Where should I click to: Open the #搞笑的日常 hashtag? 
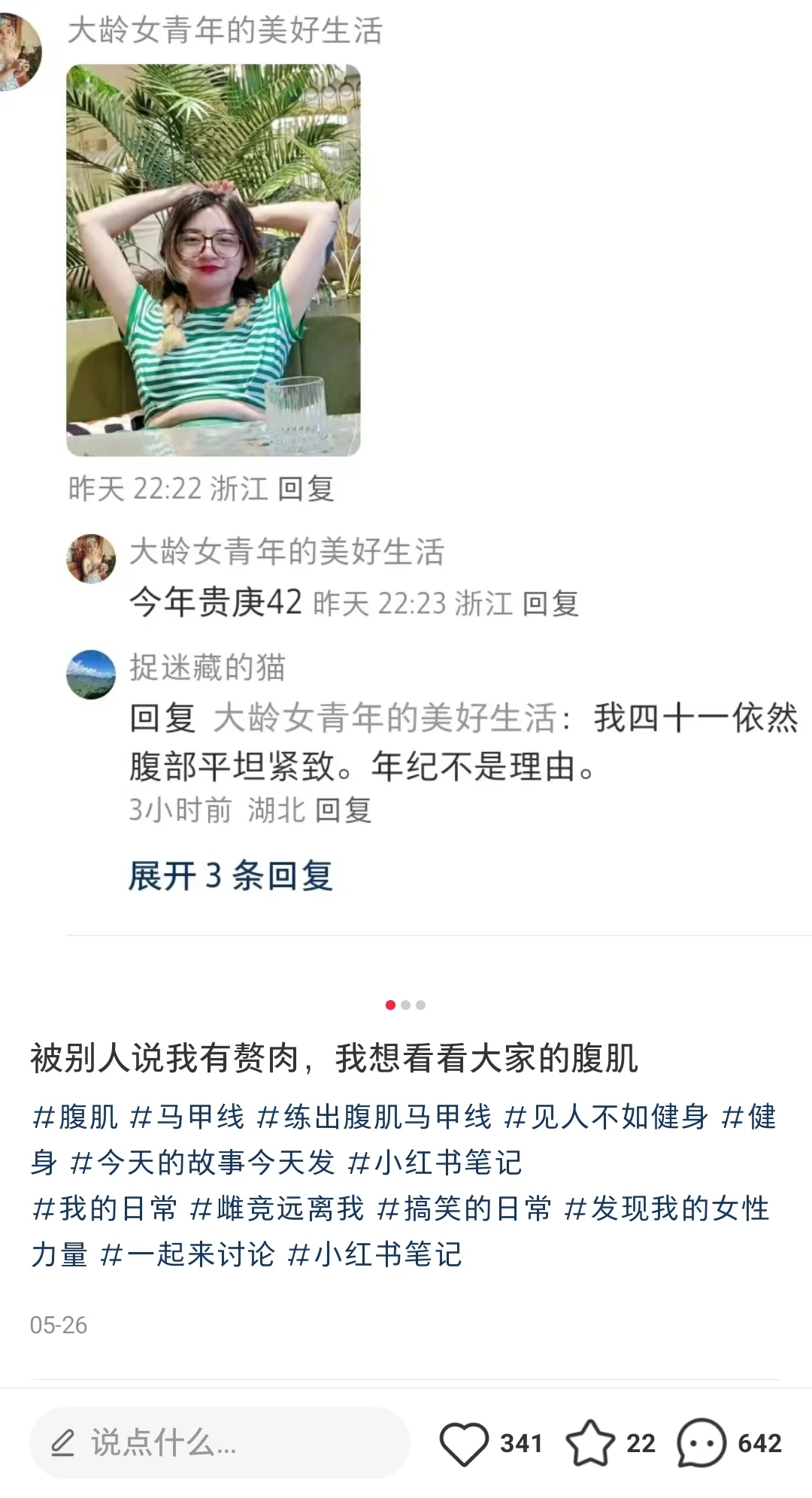tap(464, 1209)
